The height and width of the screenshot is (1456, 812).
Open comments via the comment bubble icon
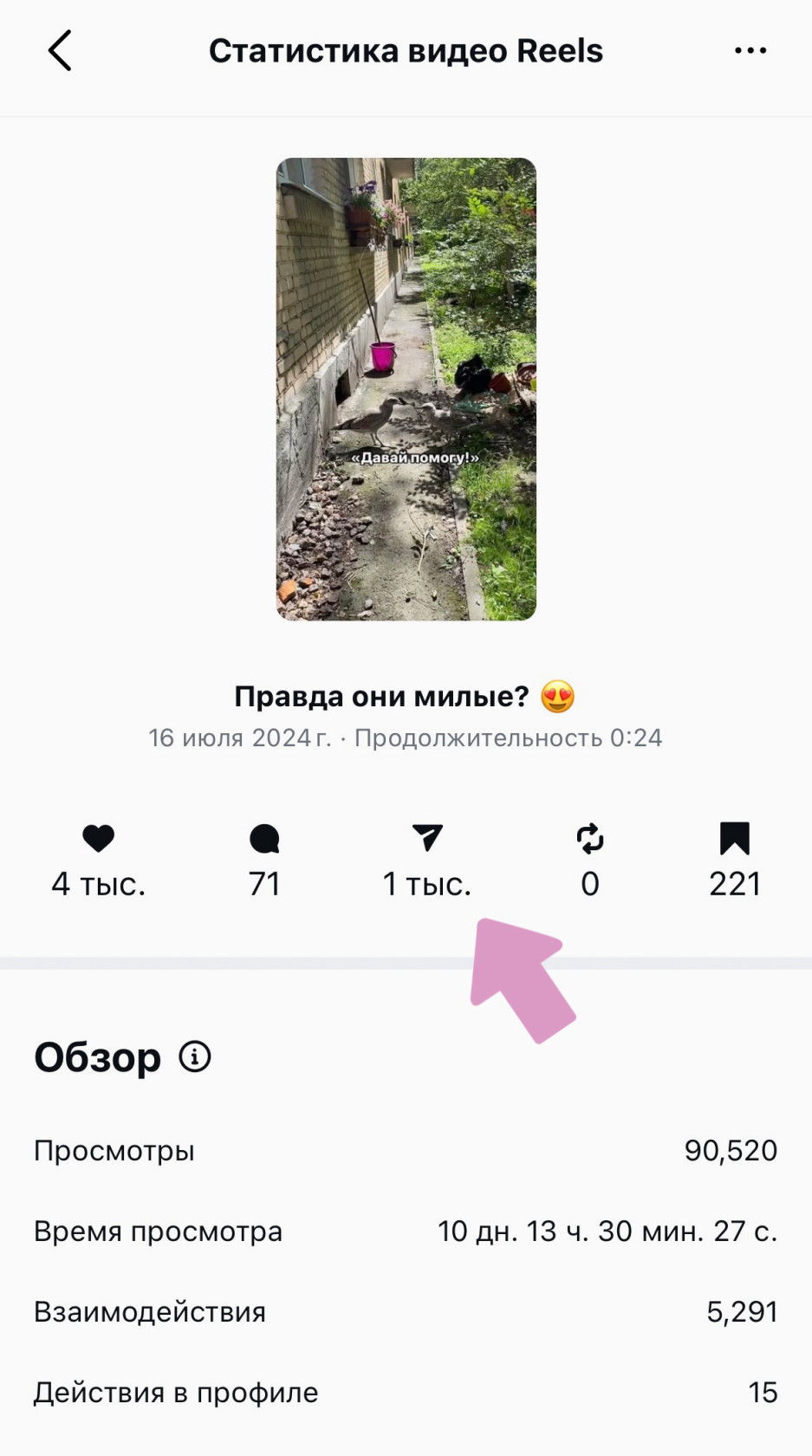point(263,838)
